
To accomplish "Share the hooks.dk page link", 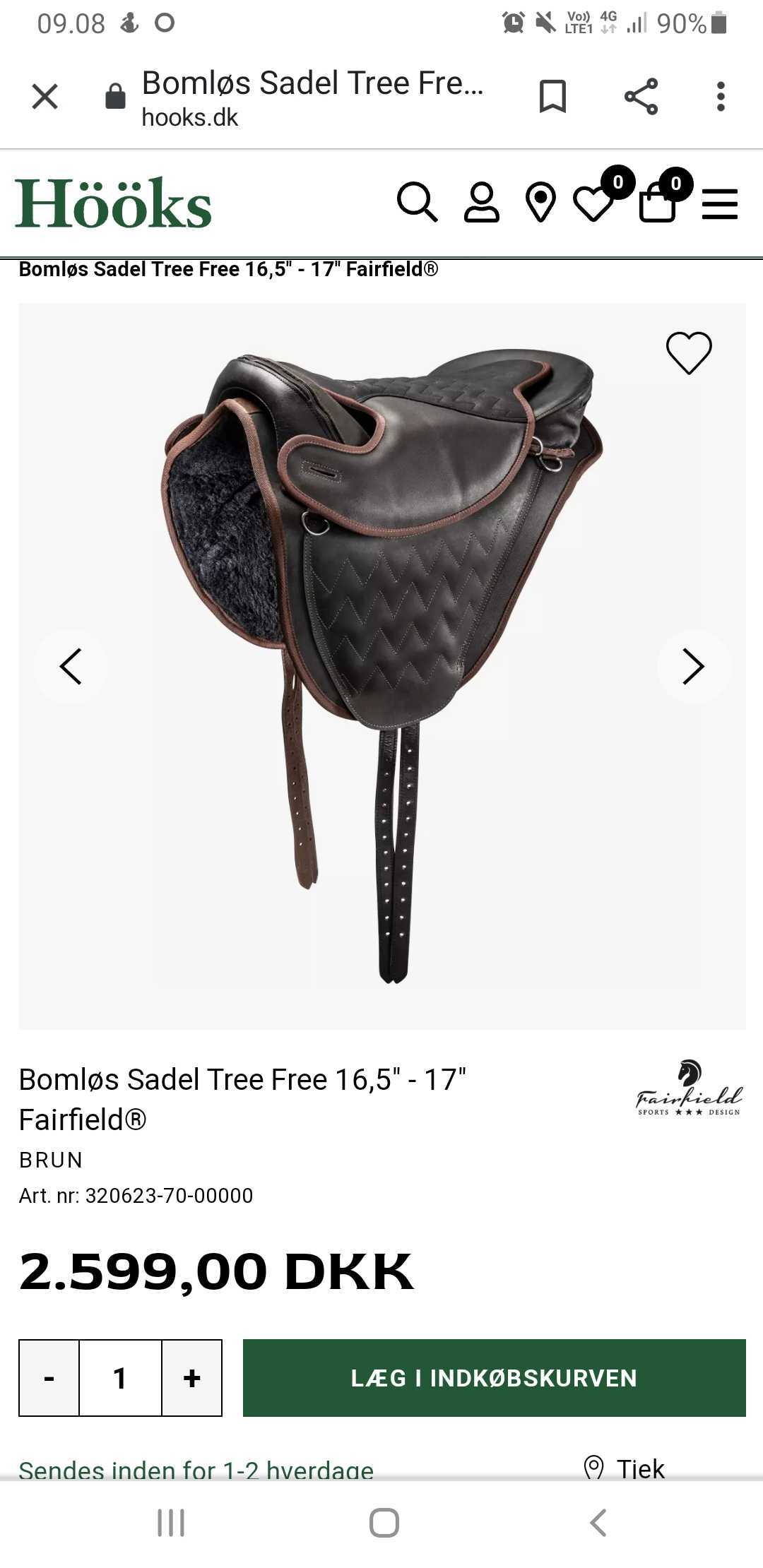I will [641, 97].
